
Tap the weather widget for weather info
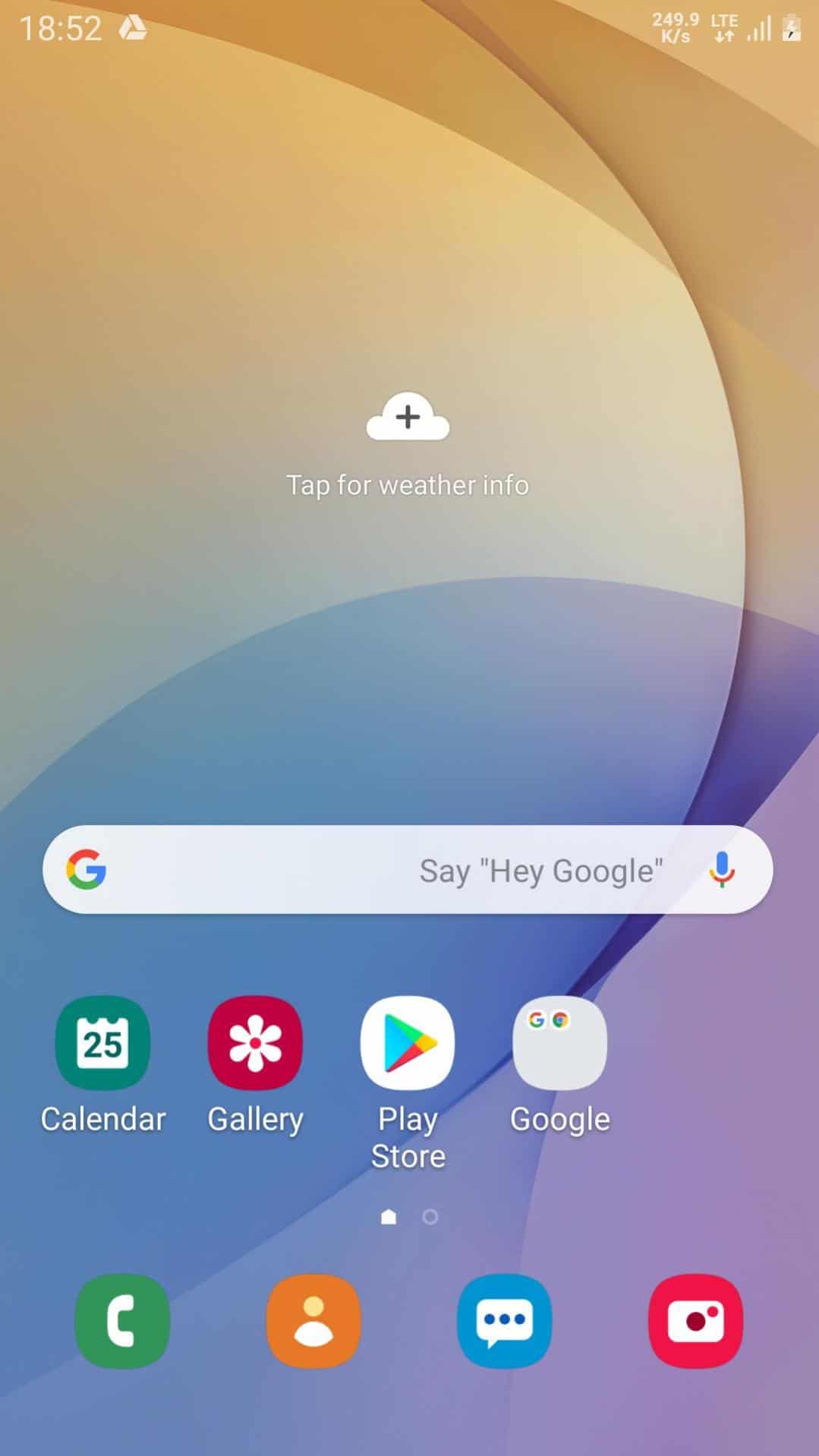pos(408,444)
